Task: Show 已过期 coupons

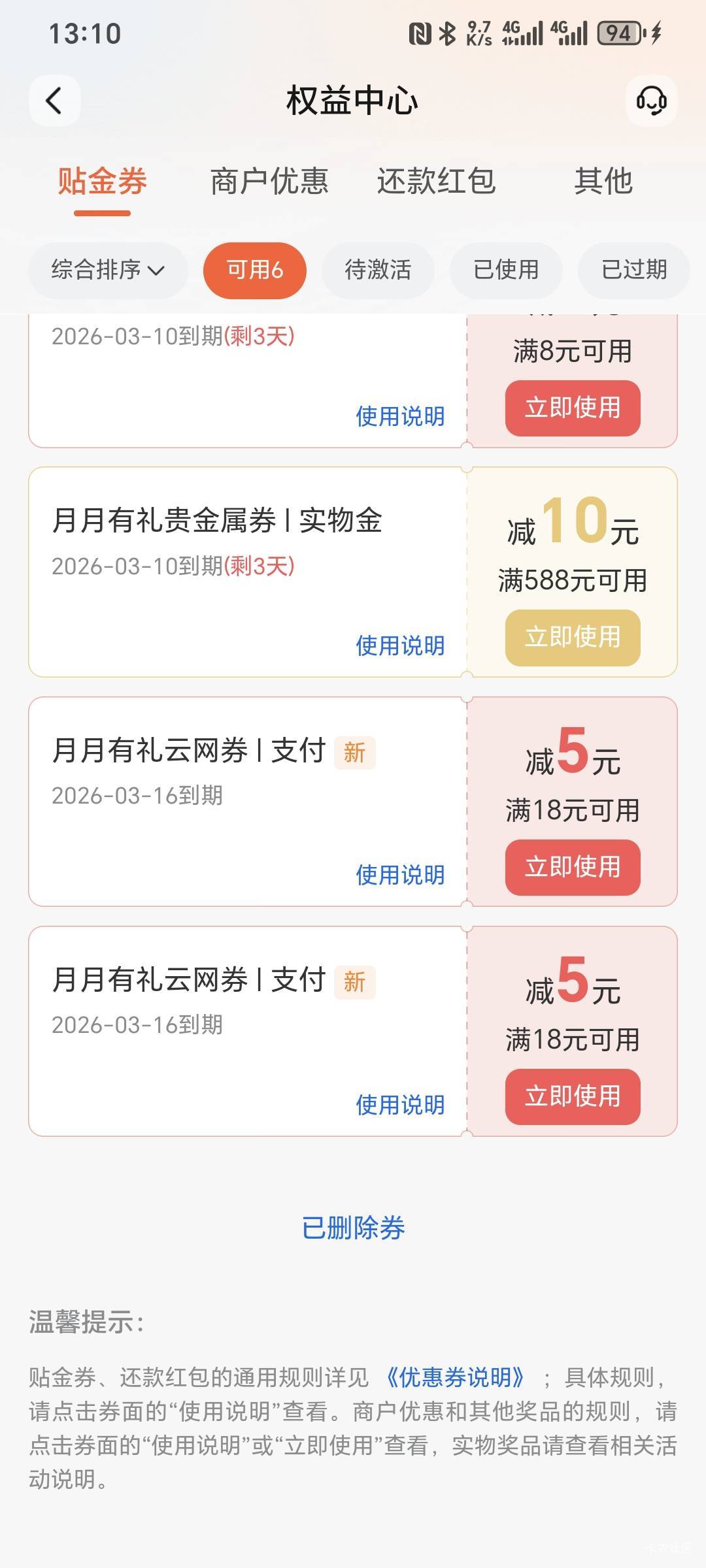Action: click(x=634, y=270)
